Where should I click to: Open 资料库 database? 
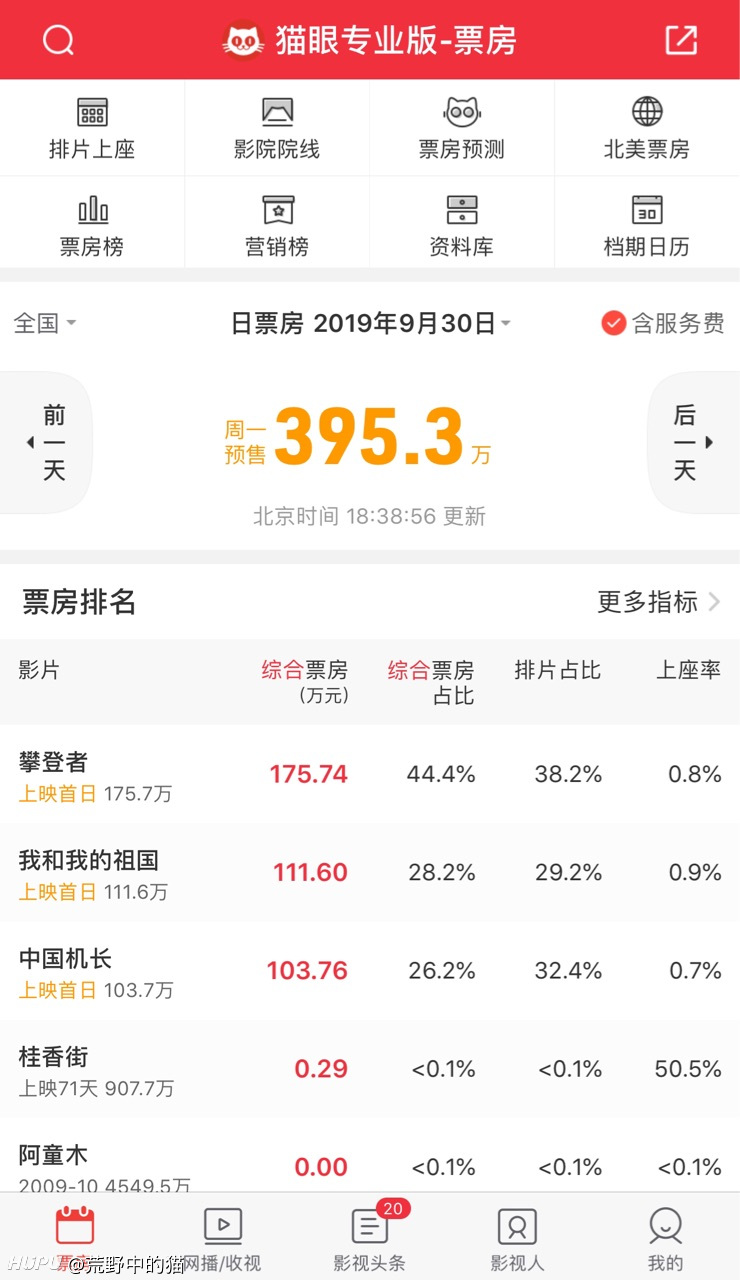pyautogui.click(x=462, y=226)
